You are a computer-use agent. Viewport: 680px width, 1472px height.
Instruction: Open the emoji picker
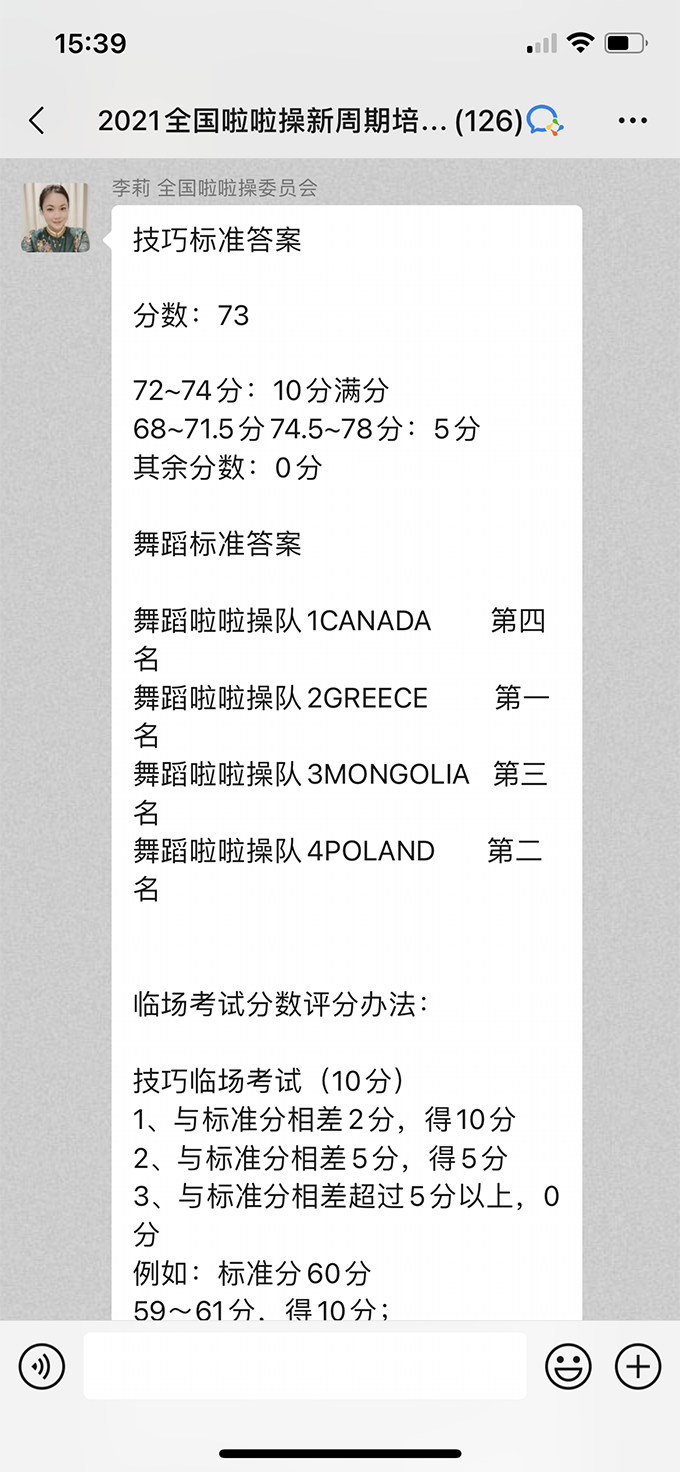point(568,1366)
